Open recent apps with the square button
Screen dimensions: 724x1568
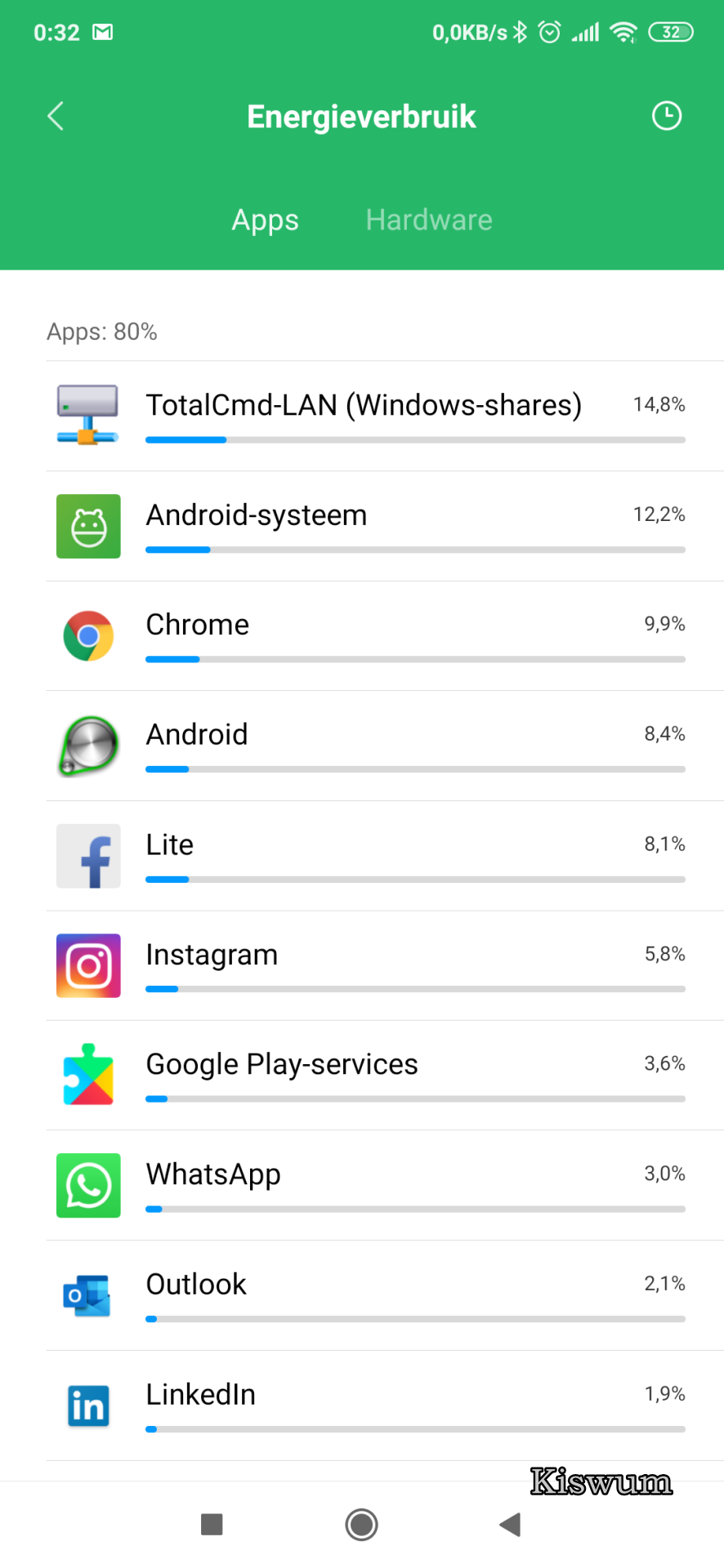[x=212, y=1524]
